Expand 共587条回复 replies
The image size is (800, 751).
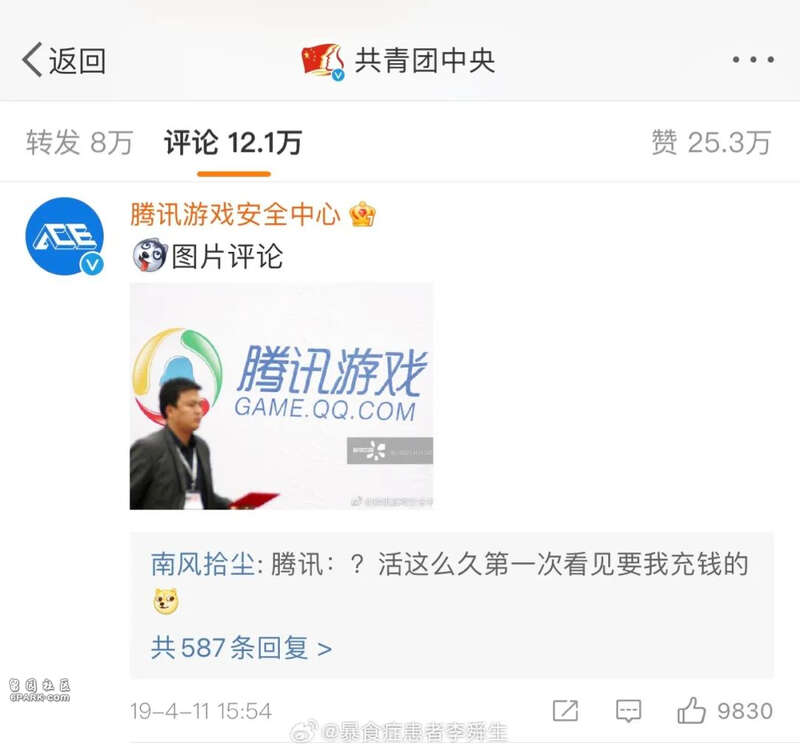(x=241, y=647)
